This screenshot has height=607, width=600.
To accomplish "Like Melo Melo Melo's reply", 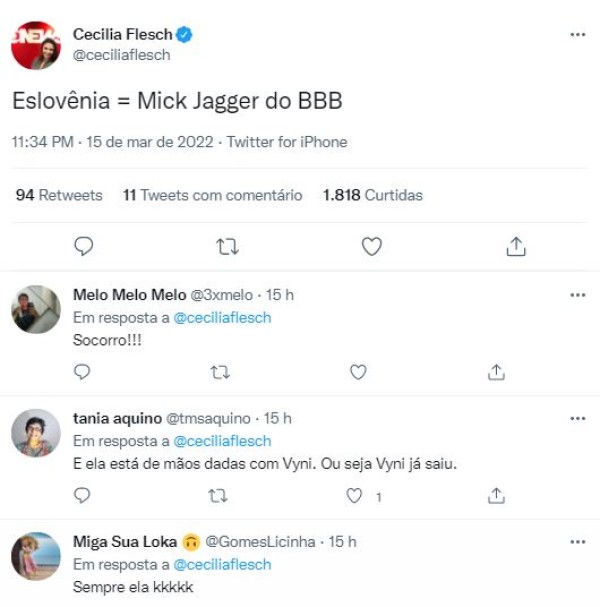I will click(x=358, y=372).
